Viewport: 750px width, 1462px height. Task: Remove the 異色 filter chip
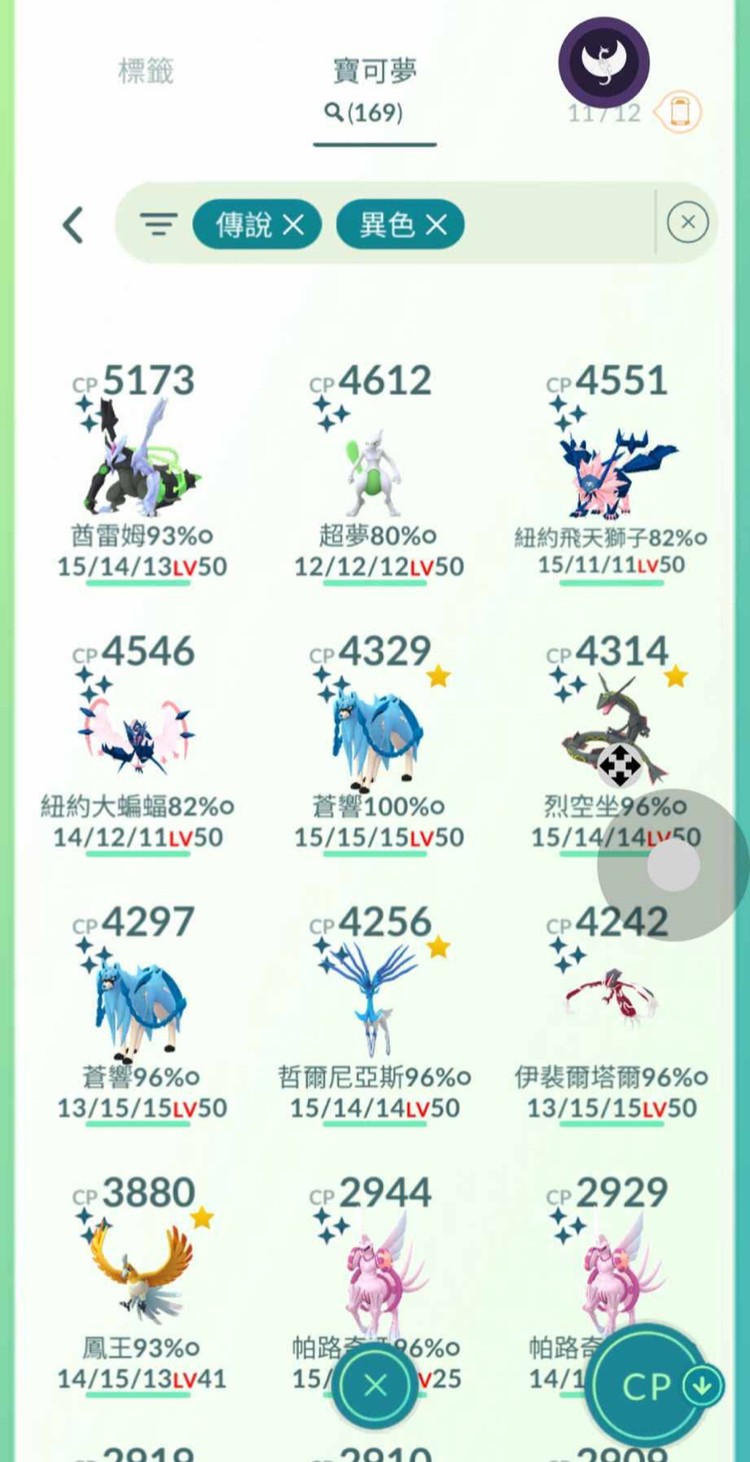436,225
